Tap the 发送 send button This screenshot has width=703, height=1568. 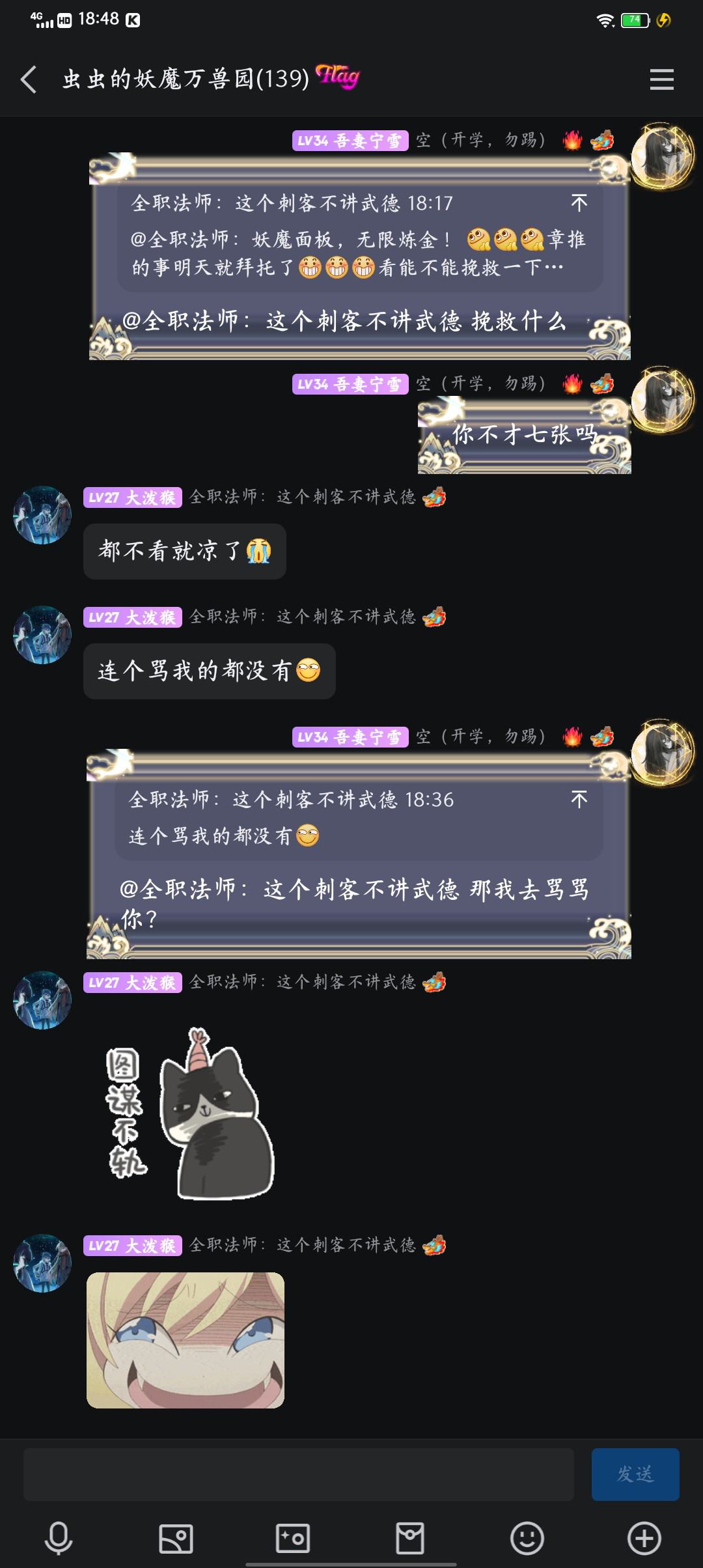[635, 1474]
